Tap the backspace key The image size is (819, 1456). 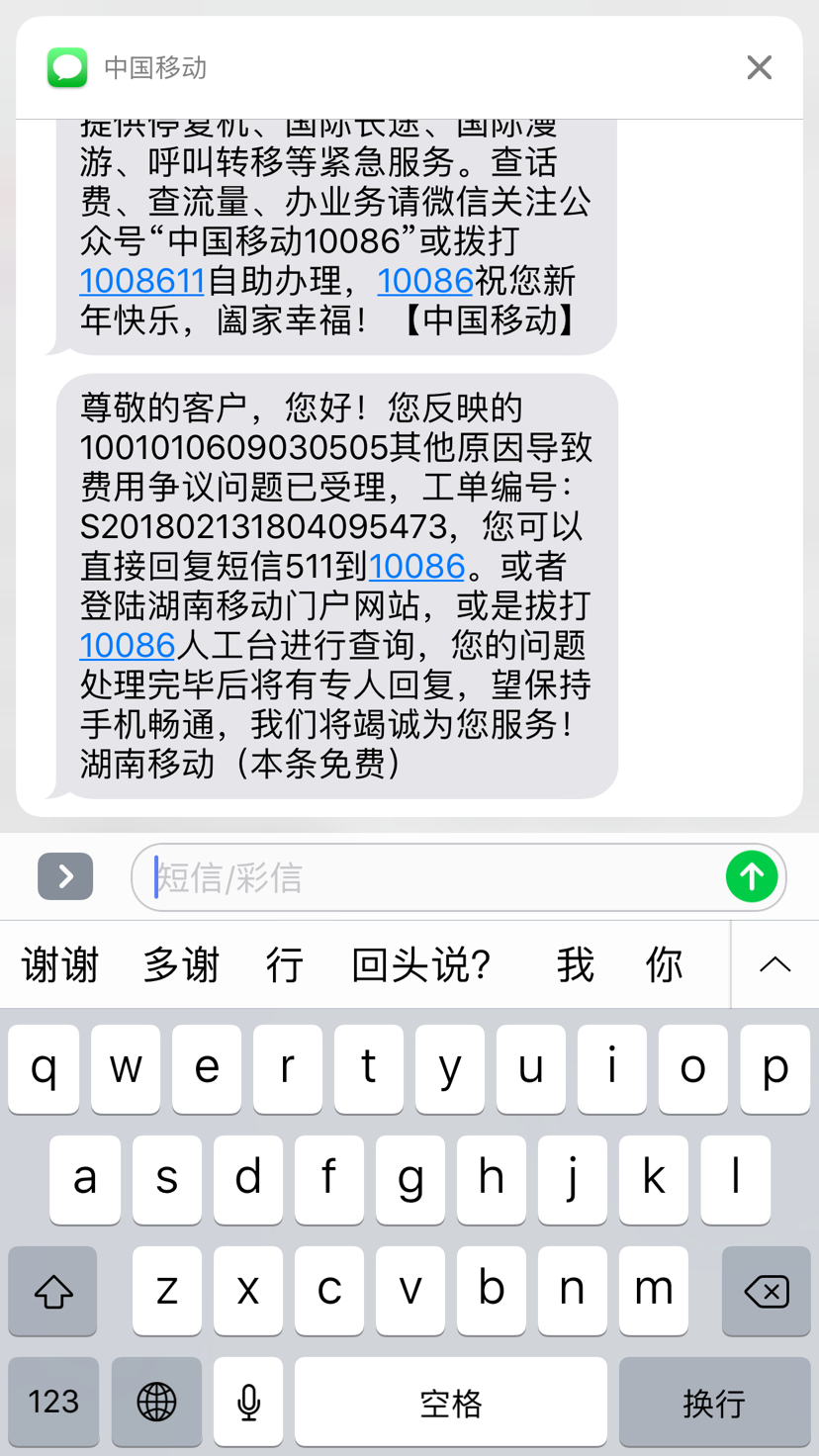coord(766,1291)
